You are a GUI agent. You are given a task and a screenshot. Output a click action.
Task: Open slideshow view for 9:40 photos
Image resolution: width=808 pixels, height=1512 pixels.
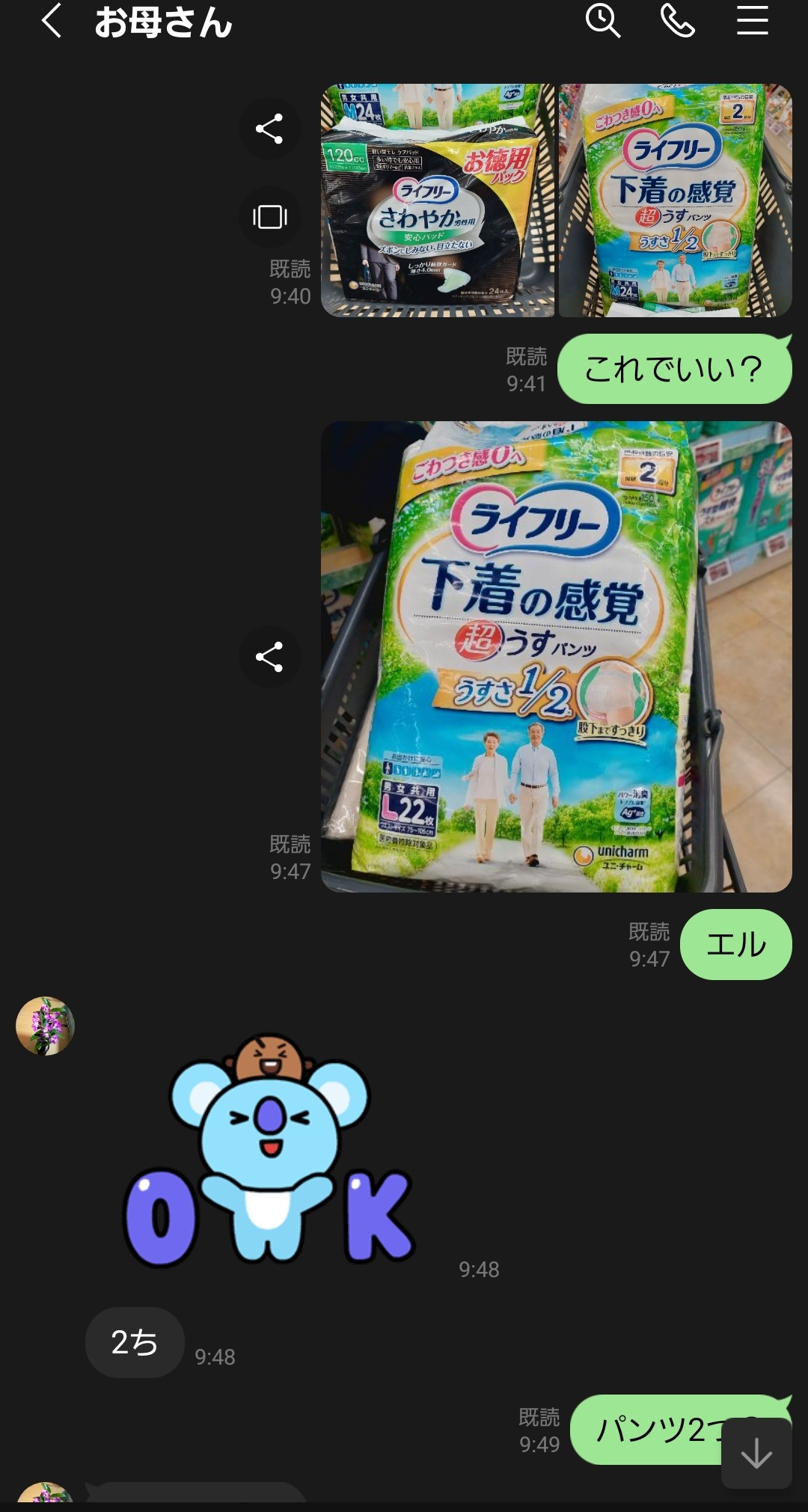(269, 217)
